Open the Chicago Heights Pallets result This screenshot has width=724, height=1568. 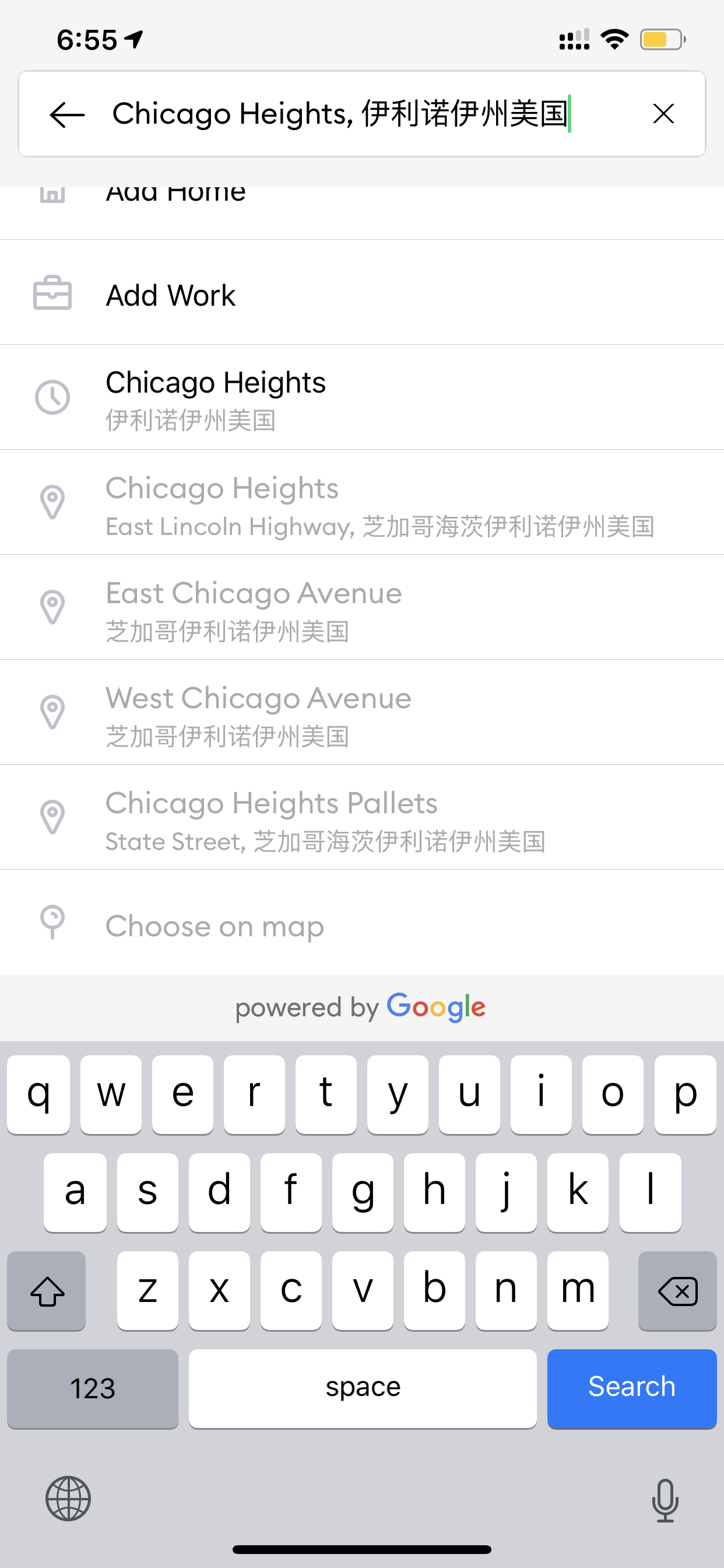click(x=362, y=817)
